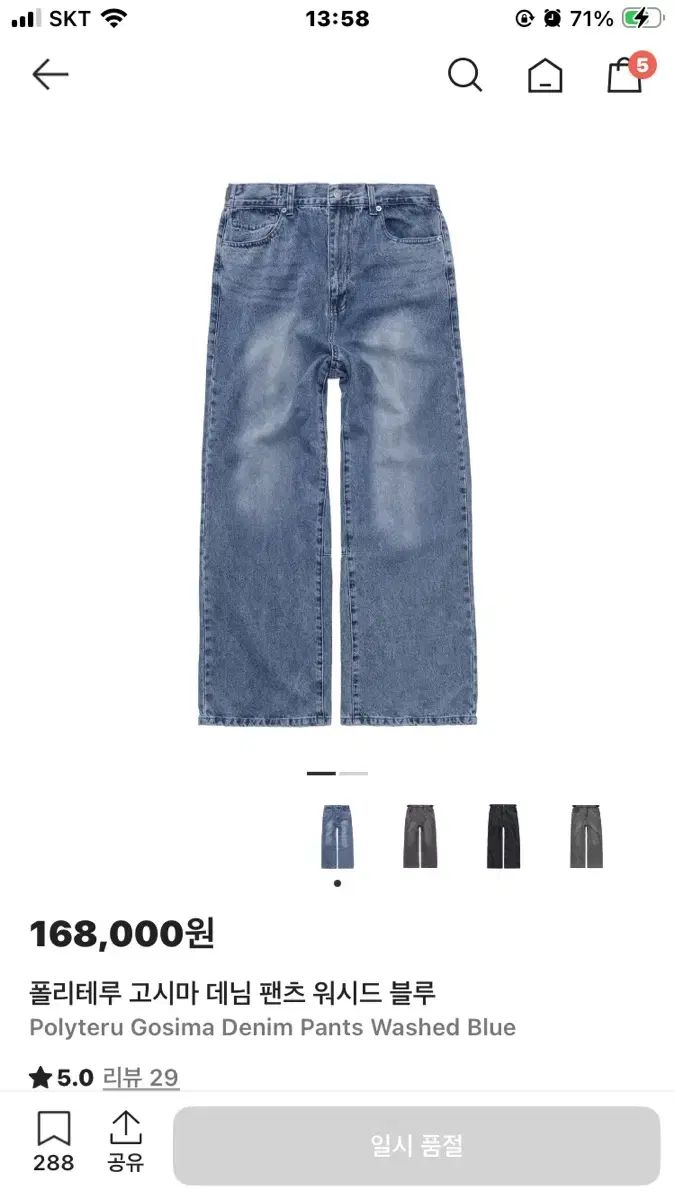Open the 리뷰 29 reviews link
The image size is (675, 1200).
pyautogui.click(x=148, y=1078)
